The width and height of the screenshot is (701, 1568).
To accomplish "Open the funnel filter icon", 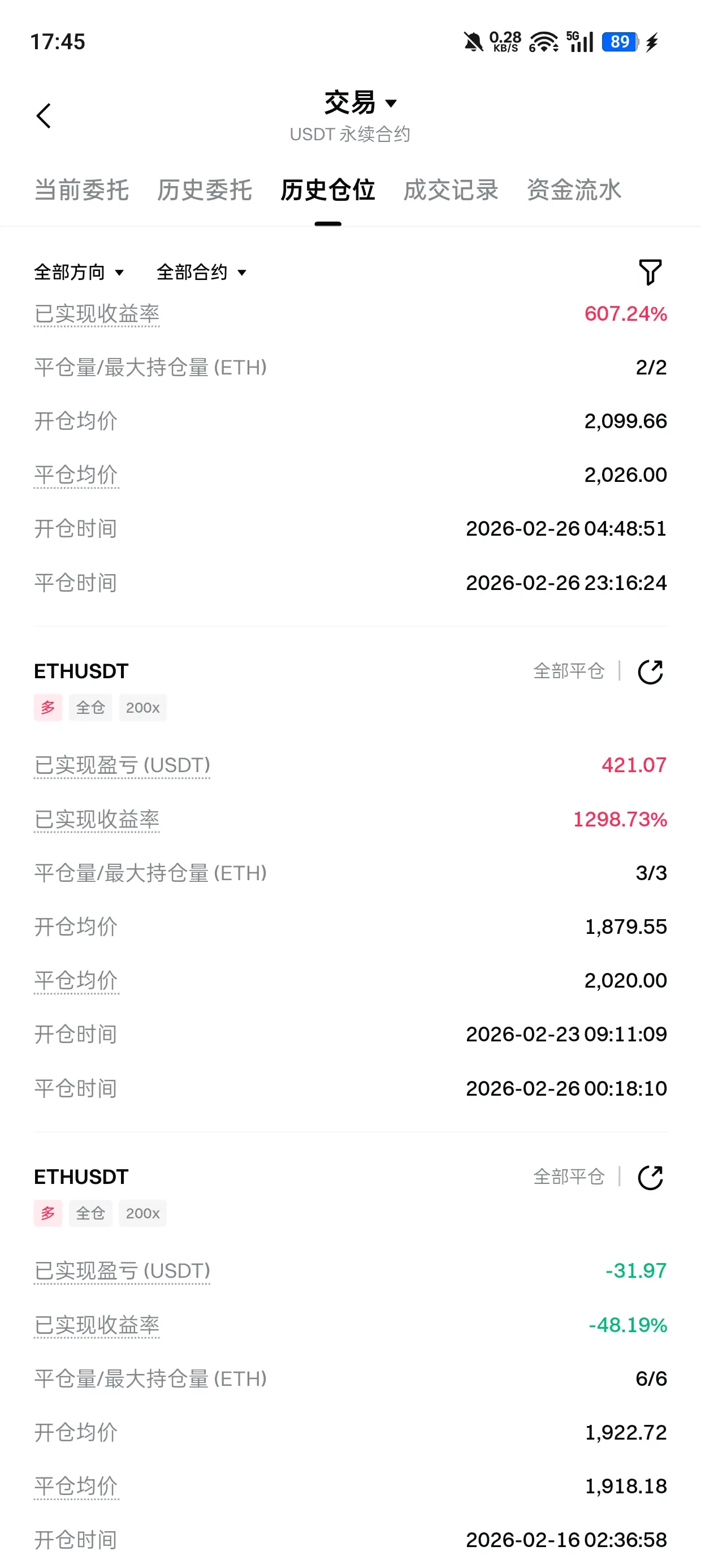I will [x=650, y=272].
